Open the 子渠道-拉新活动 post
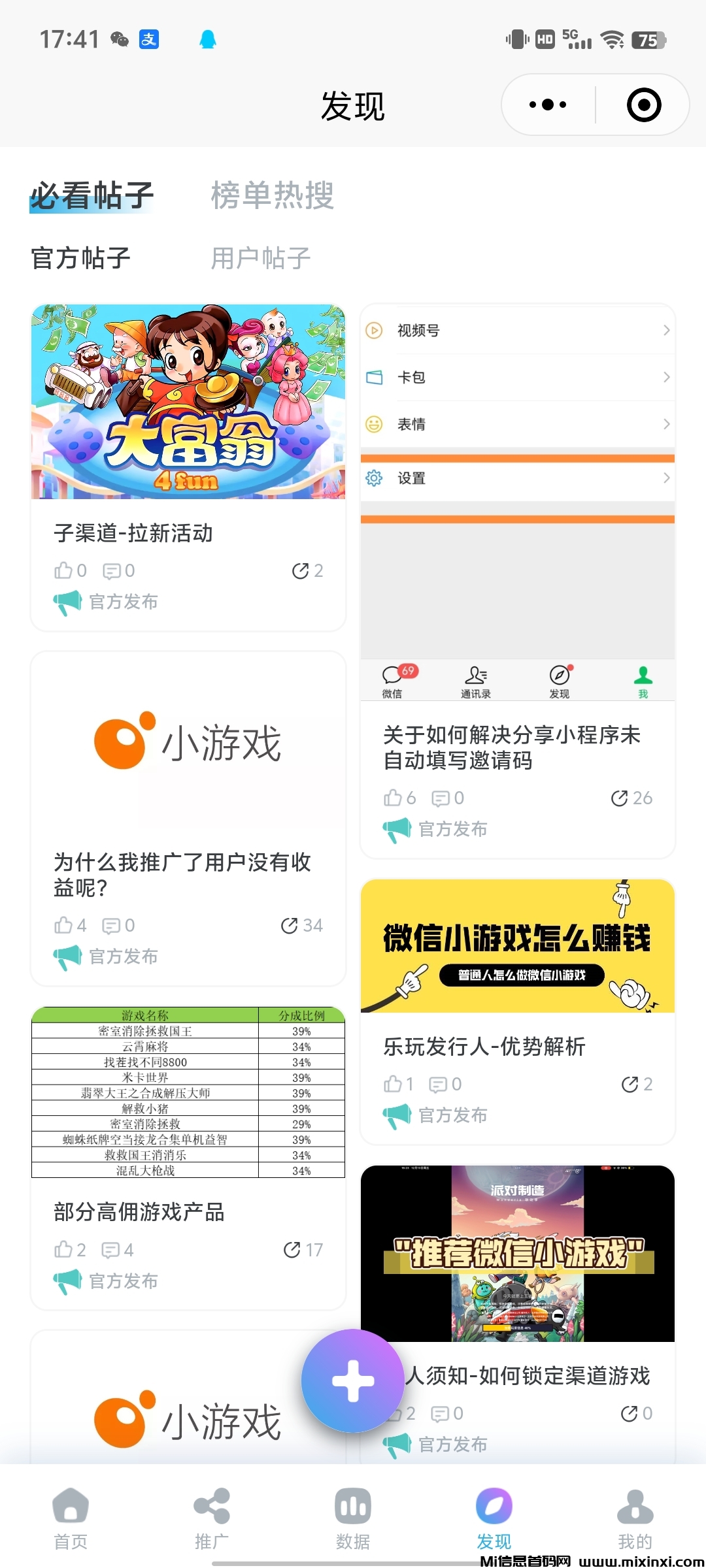Image resolution: width=706 pixels, height=1568 pixels. (133, 533)
